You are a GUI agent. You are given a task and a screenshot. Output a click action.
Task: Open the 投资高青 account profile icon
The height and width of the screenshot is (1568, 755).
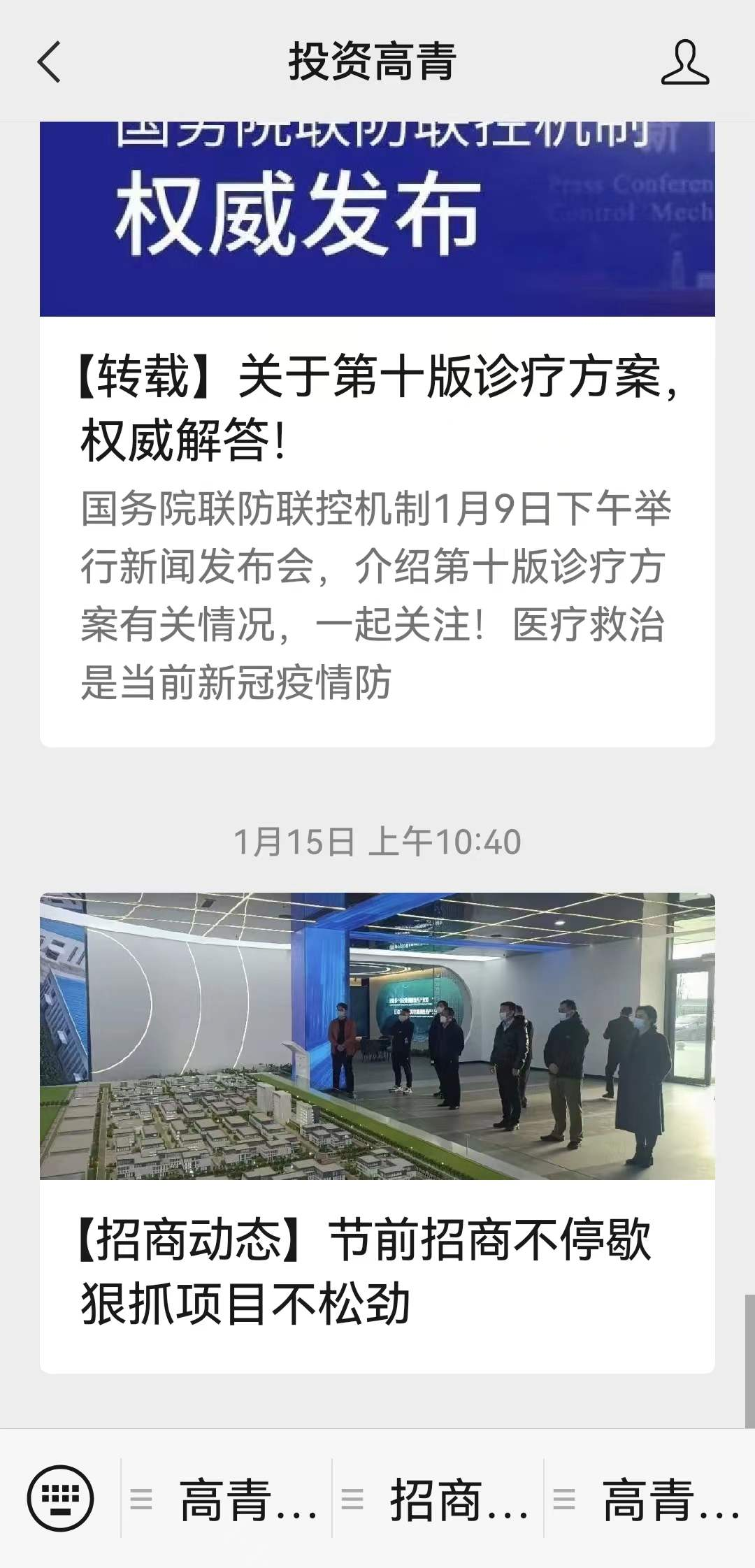[684, 62]
